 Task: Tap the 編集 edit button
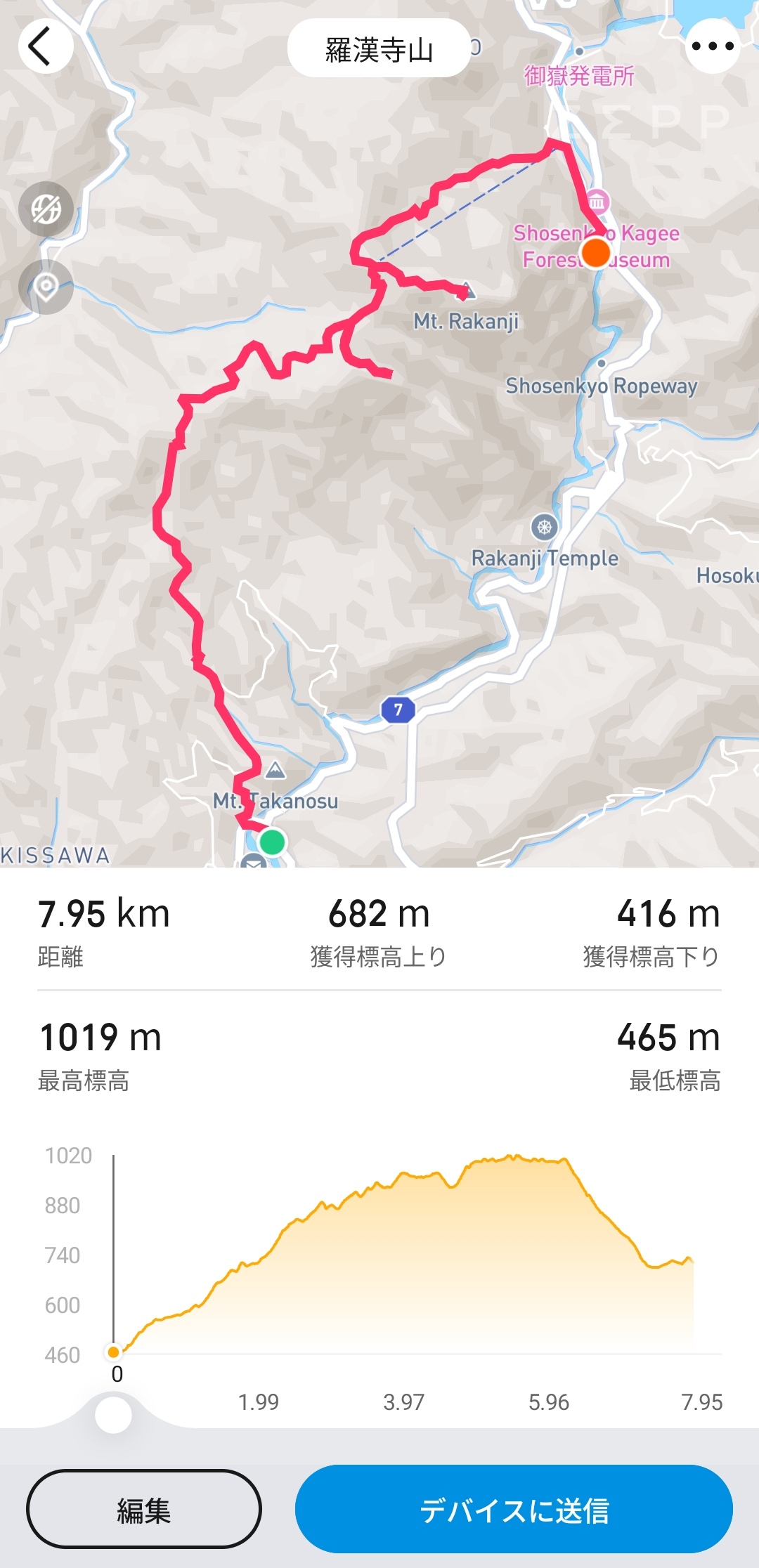[x=144, y=1509]
